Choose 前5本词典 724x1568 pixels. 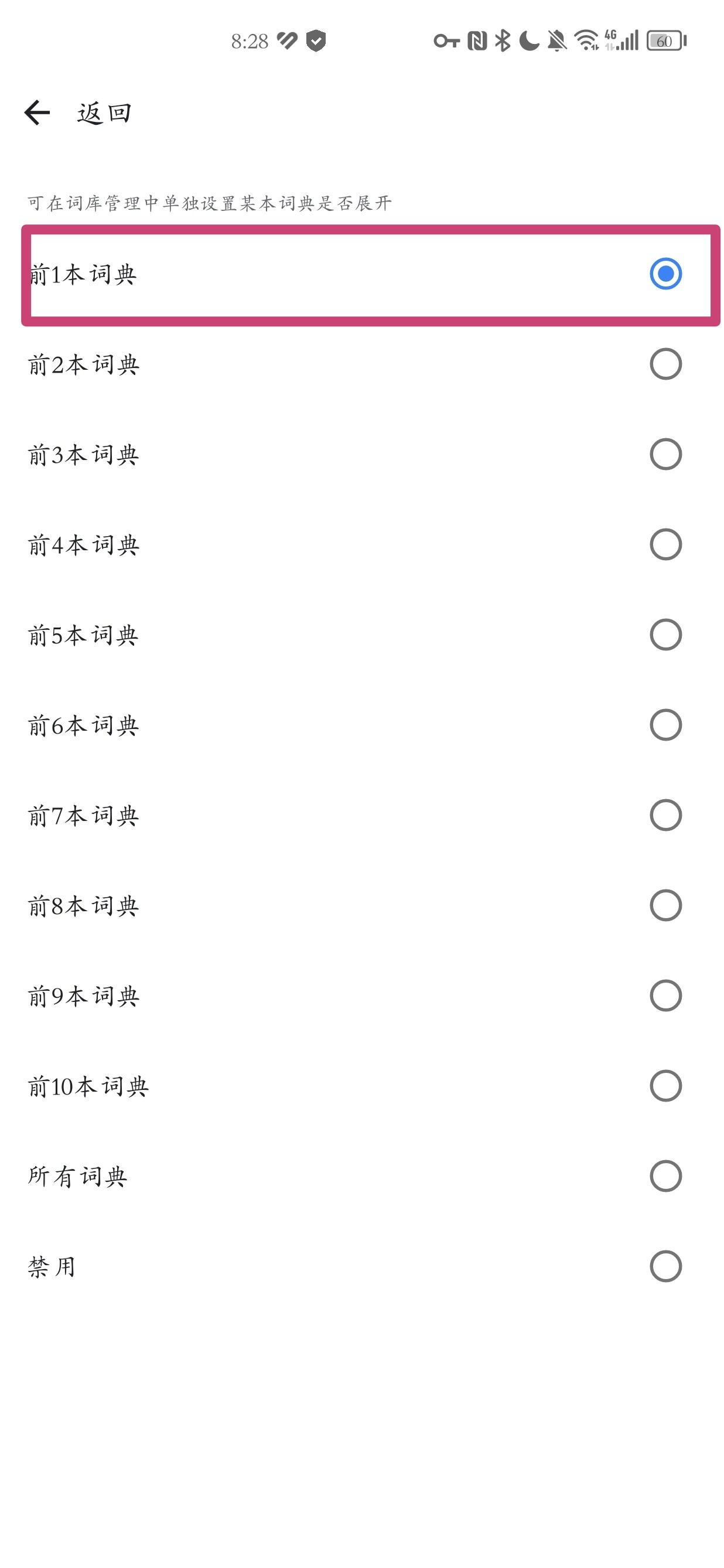(362, 635)
